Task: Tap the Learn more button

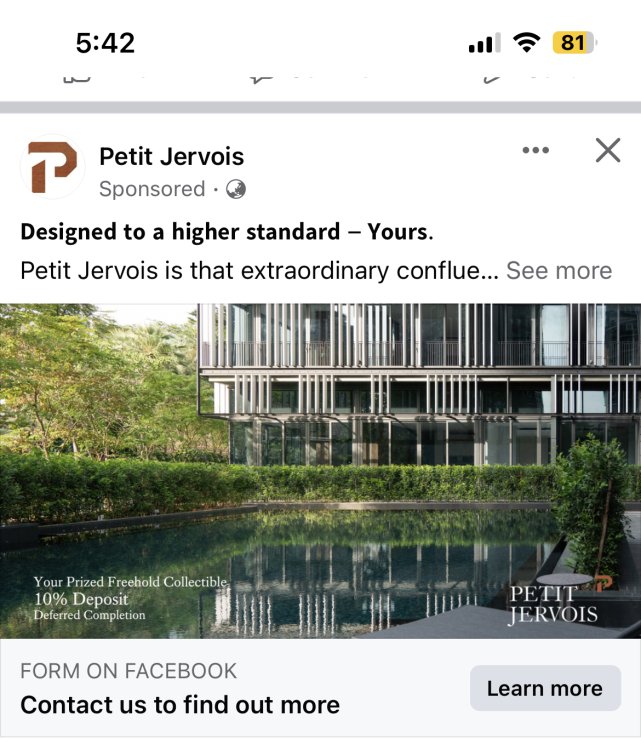Action: pyautogui.click(x=544, y=688)
